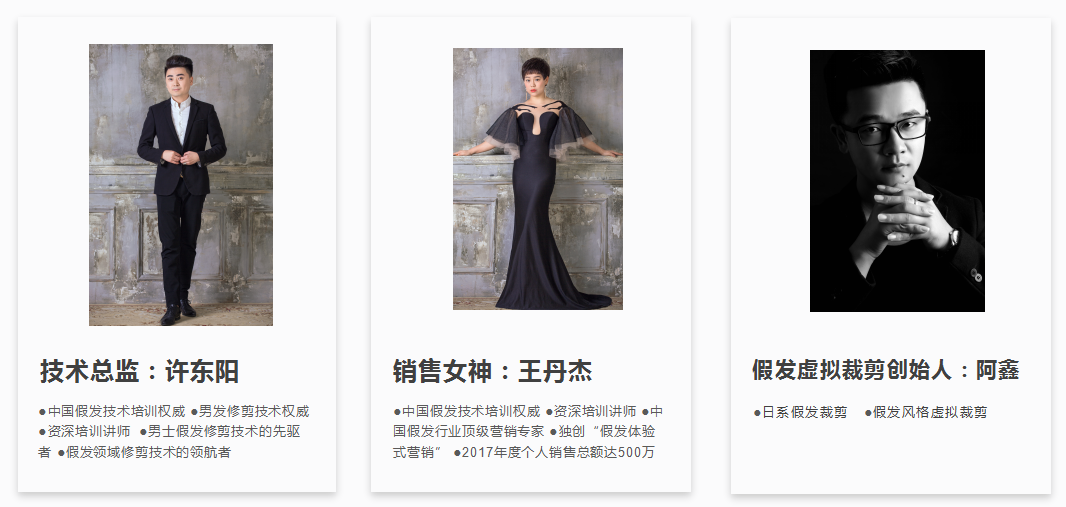
Task: Open the 技术总监 许东阳 profile card
Action: click(x=177, y=254)
